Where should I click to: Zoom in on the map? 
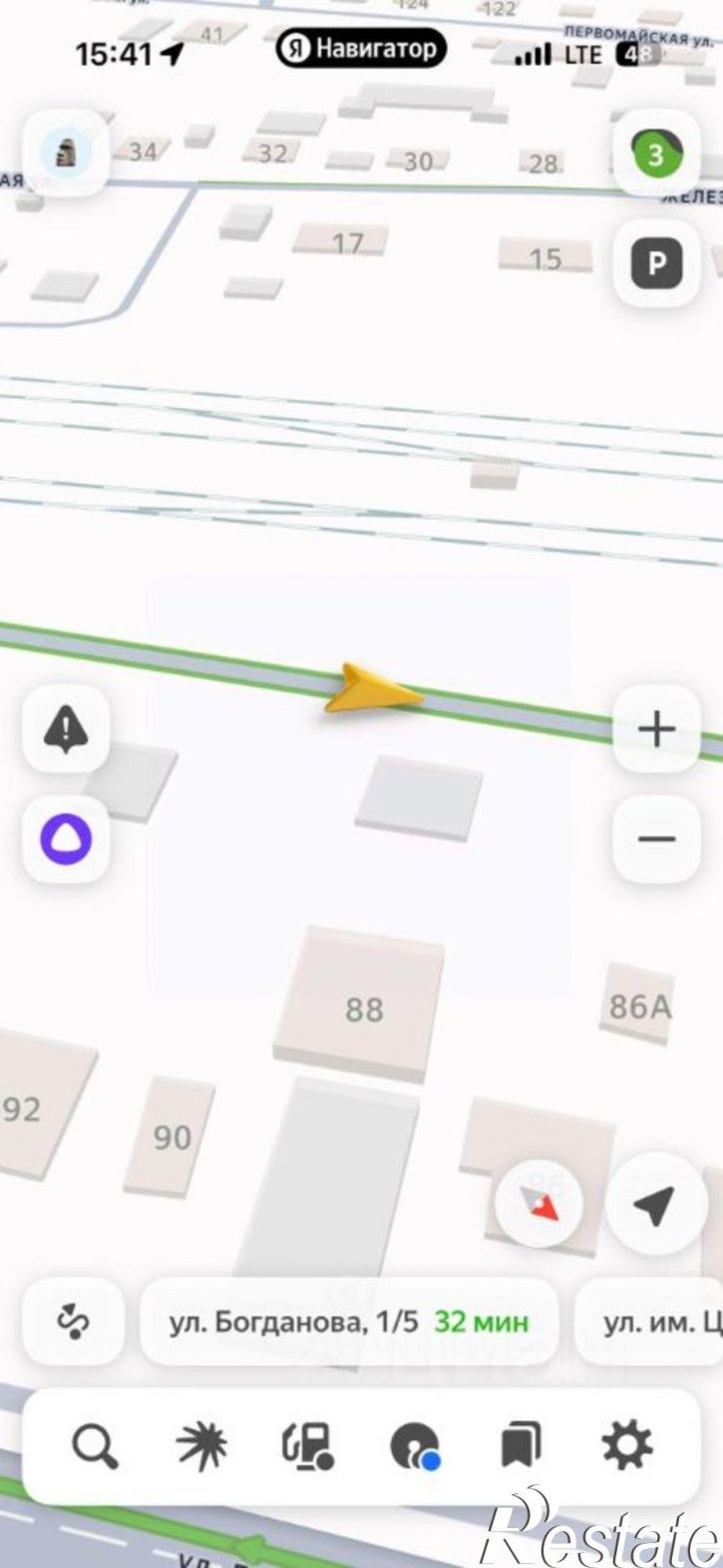[x=657, y=729]
